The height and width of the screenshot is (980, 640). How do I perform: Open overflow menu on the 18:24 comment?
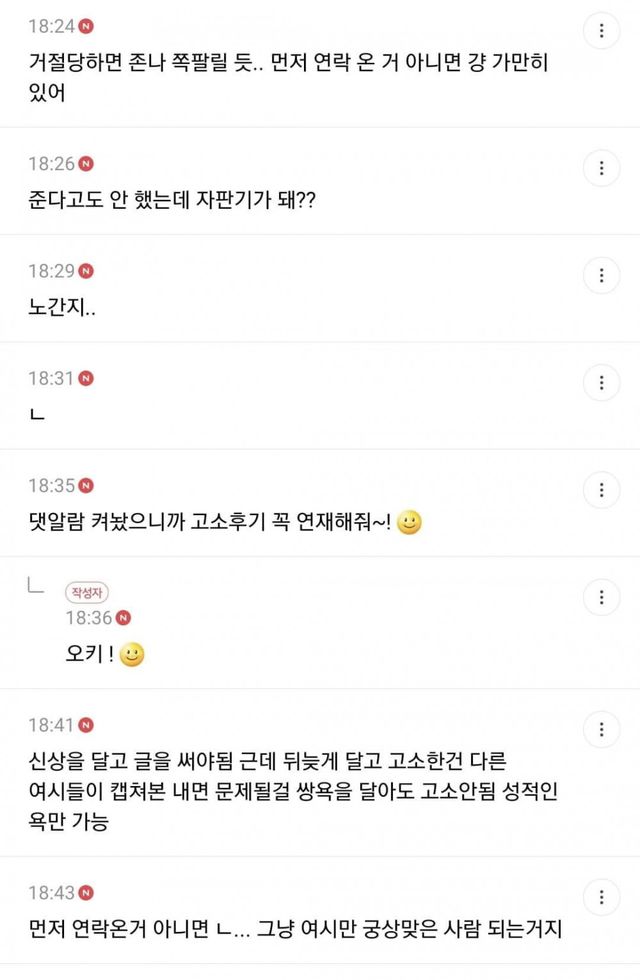pos(601,30)
